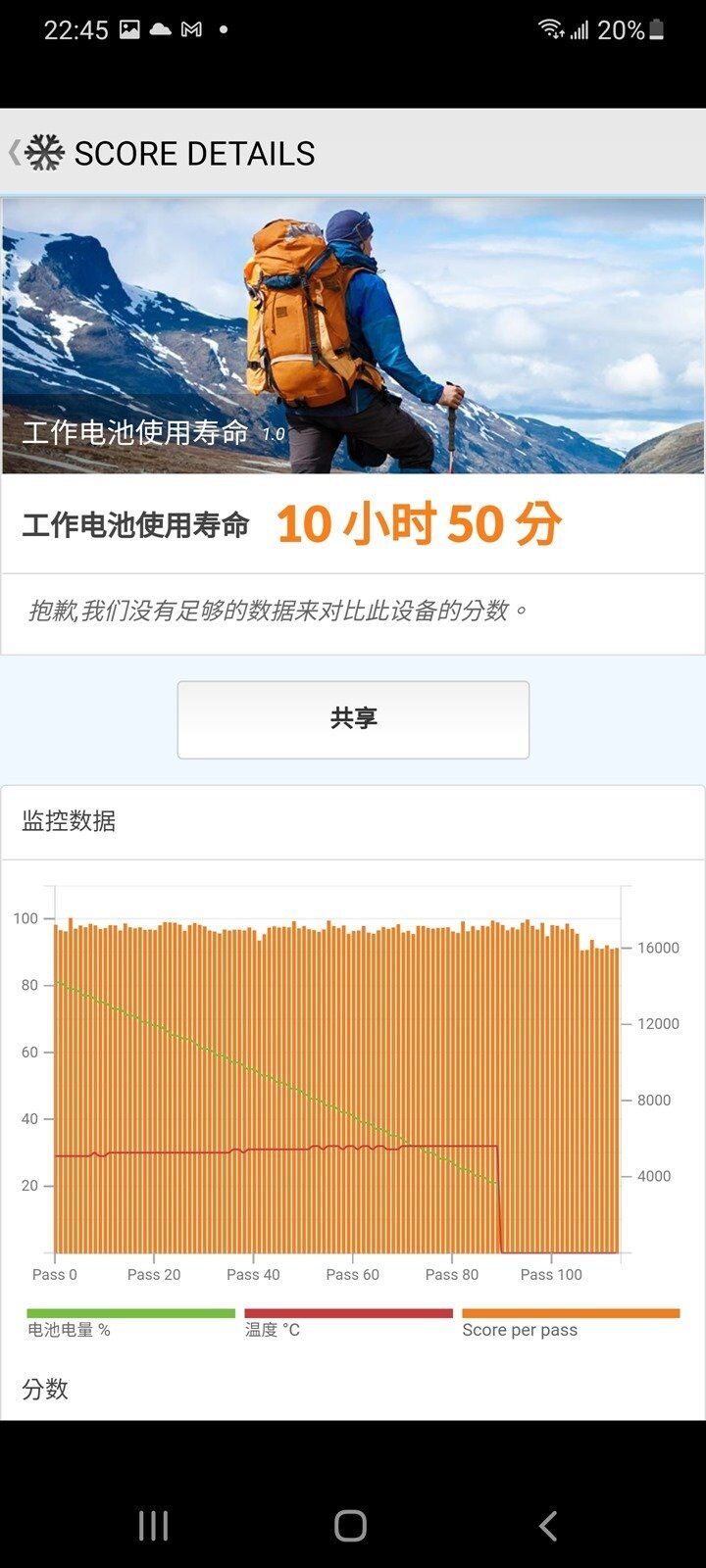The image size is (706, 1568).
Task: Tap the mobile signal strength icon
Action: point(582,29)
